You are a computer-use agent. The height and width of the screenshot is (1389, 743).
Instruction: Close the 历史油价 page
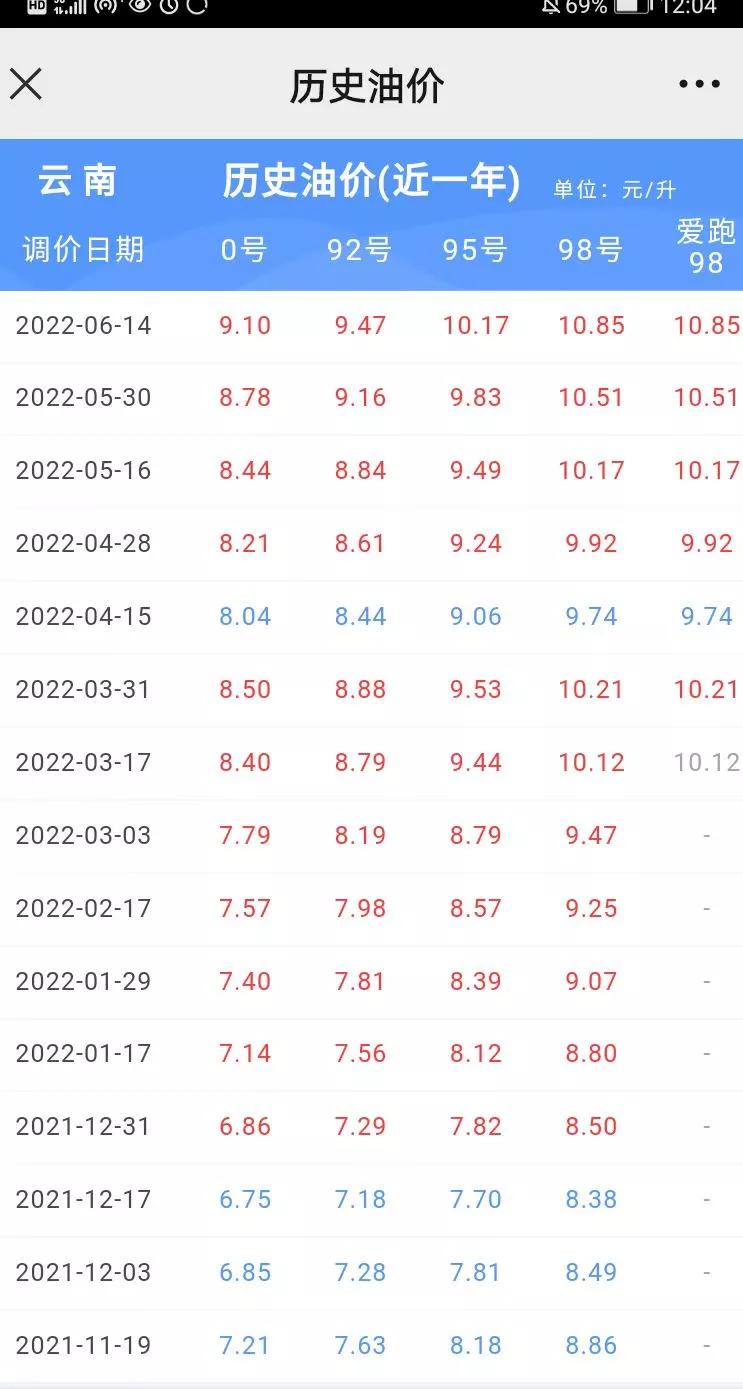click(x=26, y=84)
